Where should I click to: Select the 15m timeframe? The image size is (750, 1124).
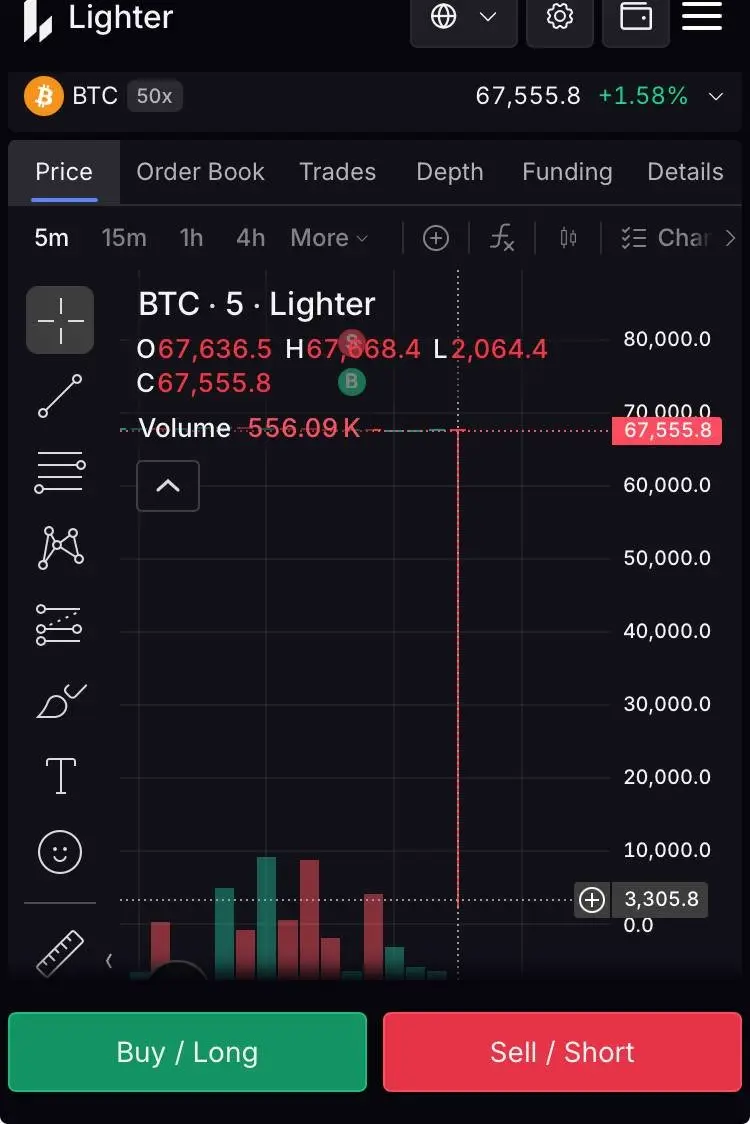pyautogui.click(x=124, y=238)
